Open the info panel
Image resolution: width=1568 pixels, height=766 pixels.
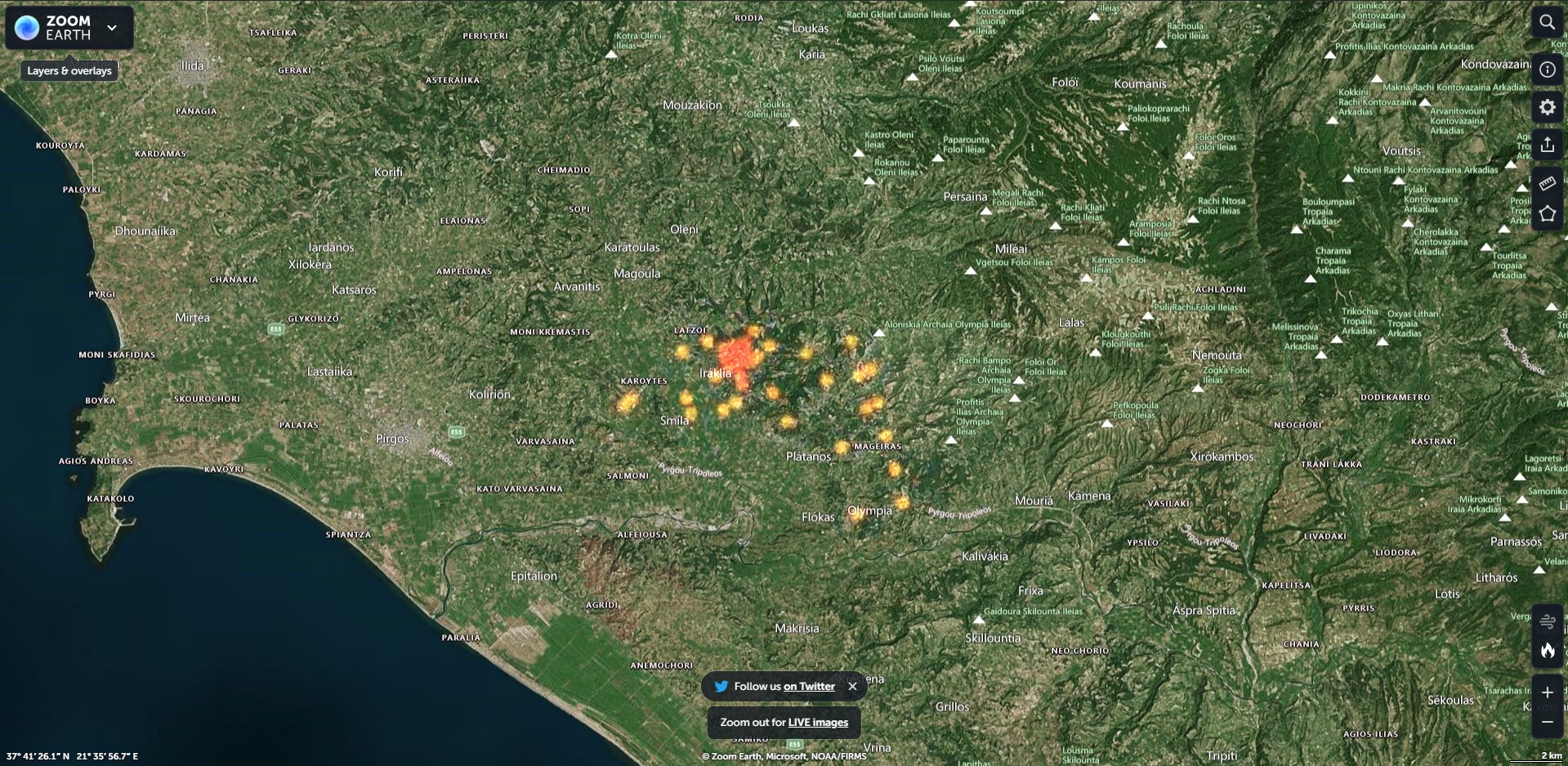point(1547,69)
